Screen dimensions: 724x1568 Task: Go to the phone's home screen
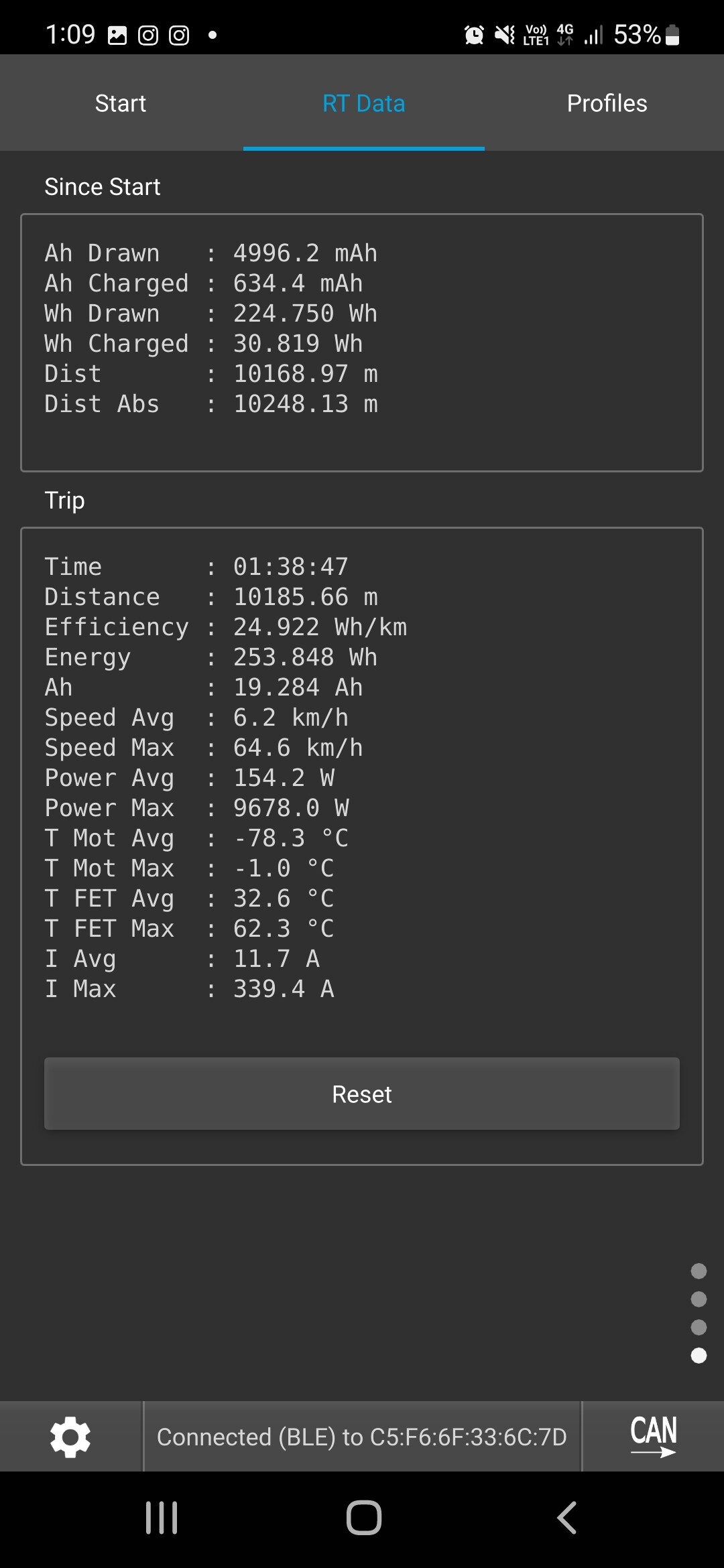[x=363, y=1518]
